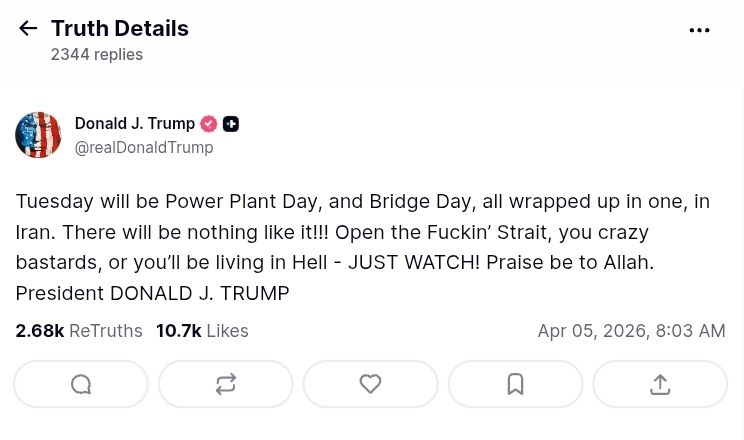Viewport: 744px width, 440px height.
Task: Bookmark this Truth post
Action: point(515,384)
